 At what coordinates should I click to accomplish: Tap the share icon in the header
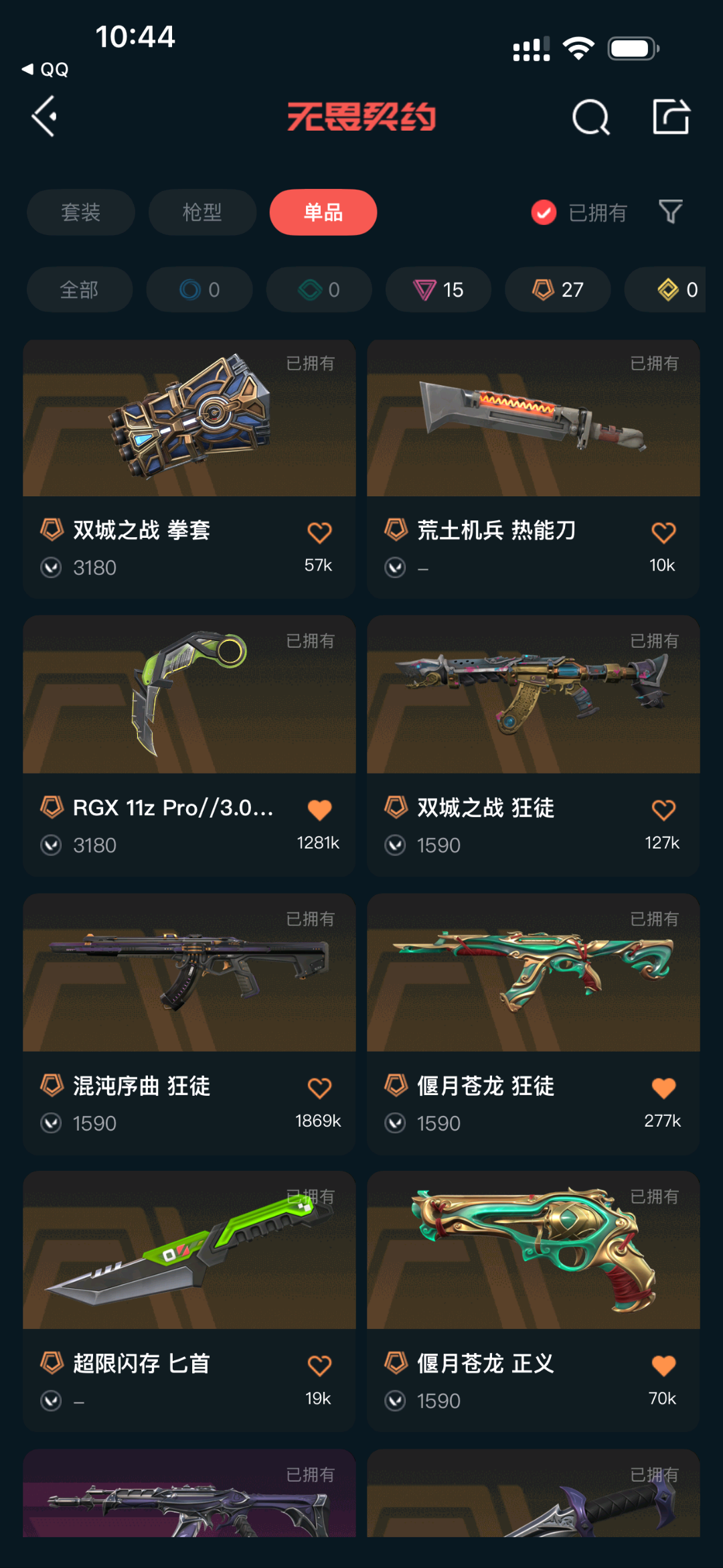pyautogui.click(x=671, y=117)
